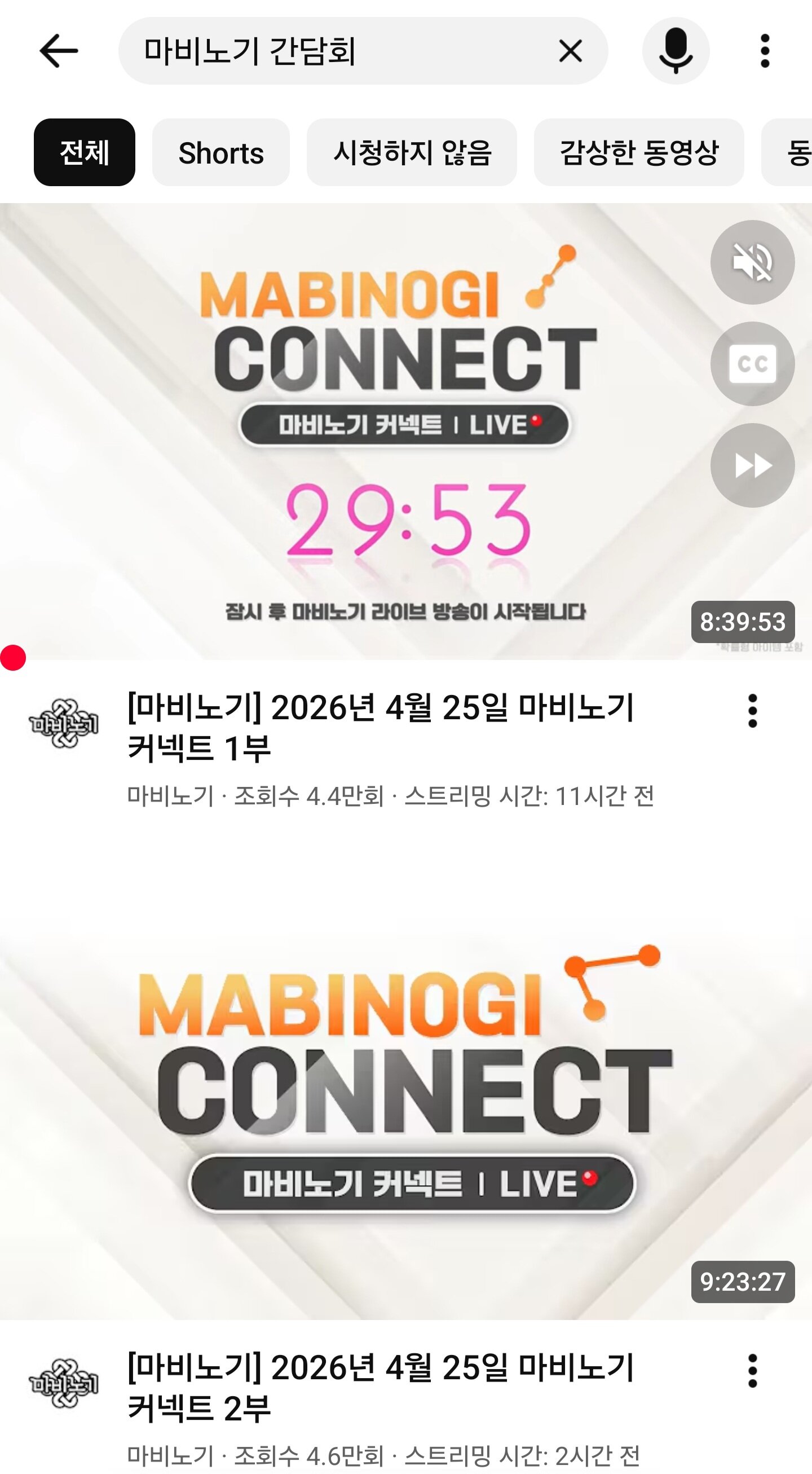Open the 마비노기 커넥트 1부 video
Image resolution: width=812 pixels, height=1474 pixels.
[x=380, y=727]
